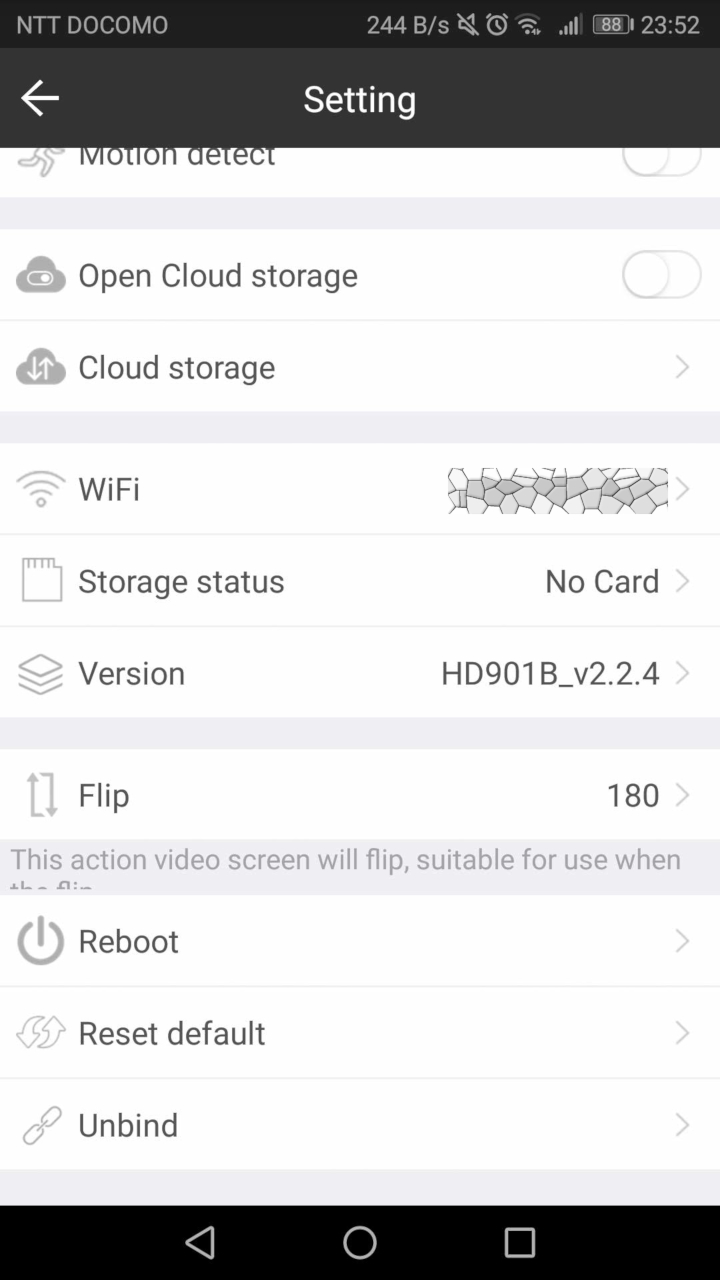
Task: Choose Reset default
Action: (x=360, y=1033)
